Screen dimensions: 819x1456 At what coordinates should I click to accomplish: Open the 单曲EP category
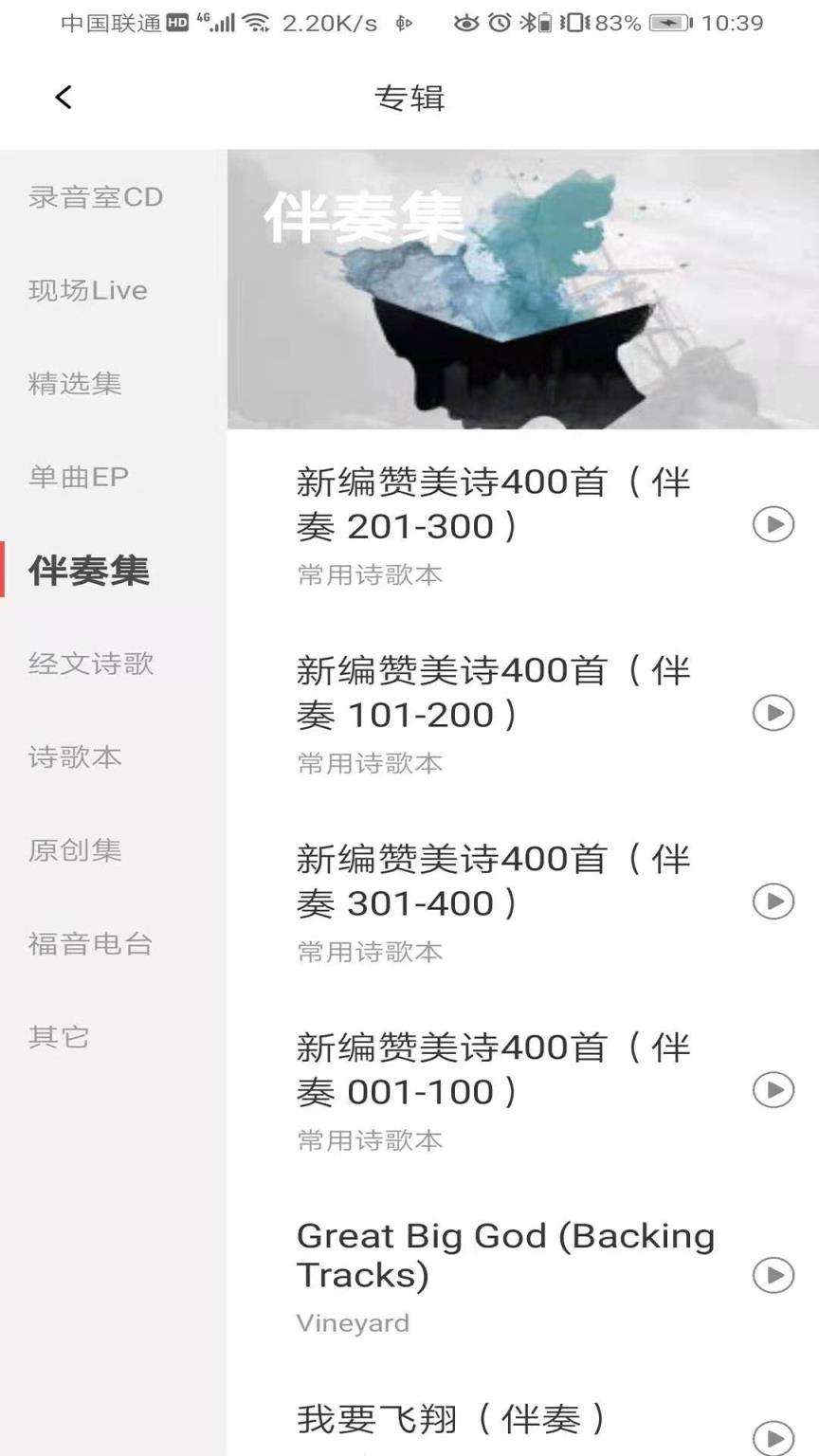[78, 477]
